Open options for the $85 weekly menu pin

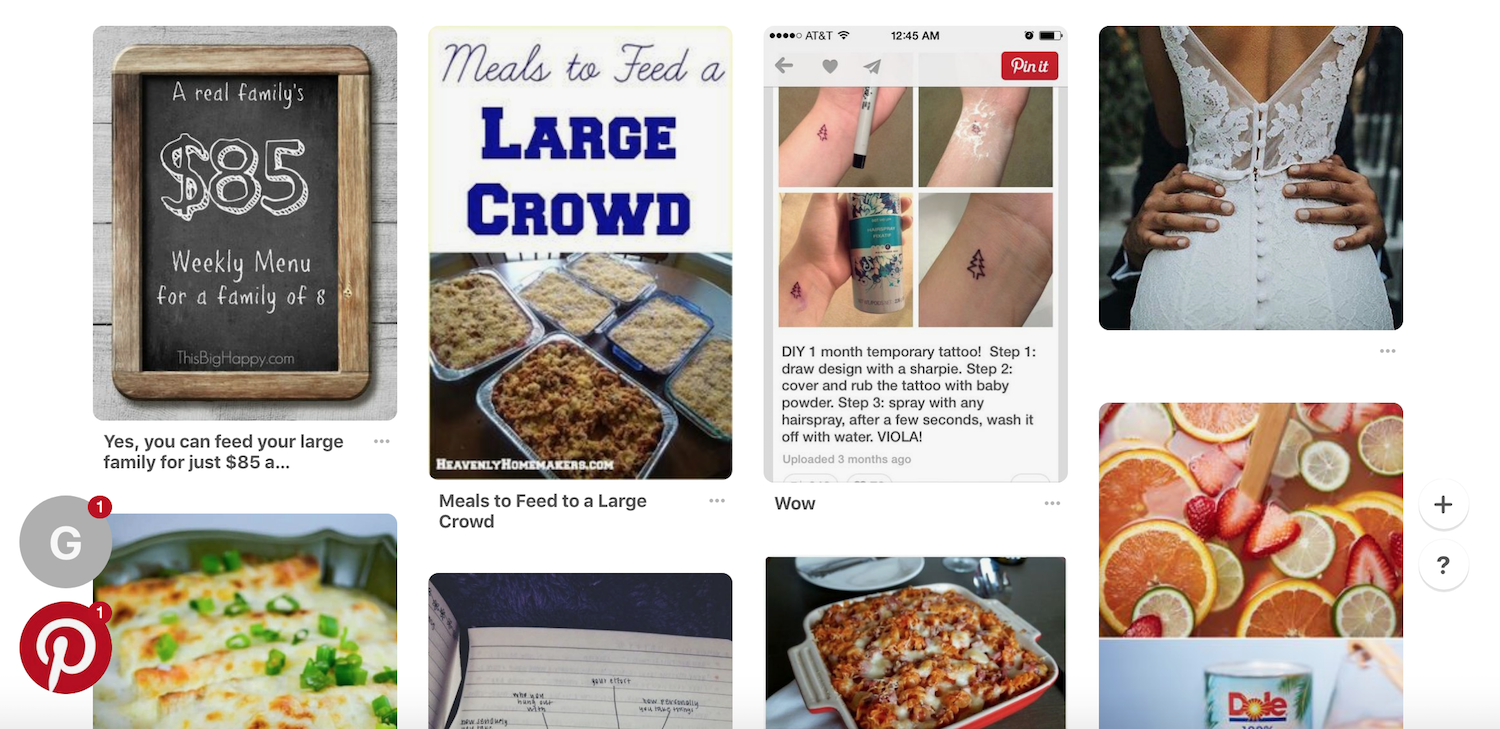[381, 441]
